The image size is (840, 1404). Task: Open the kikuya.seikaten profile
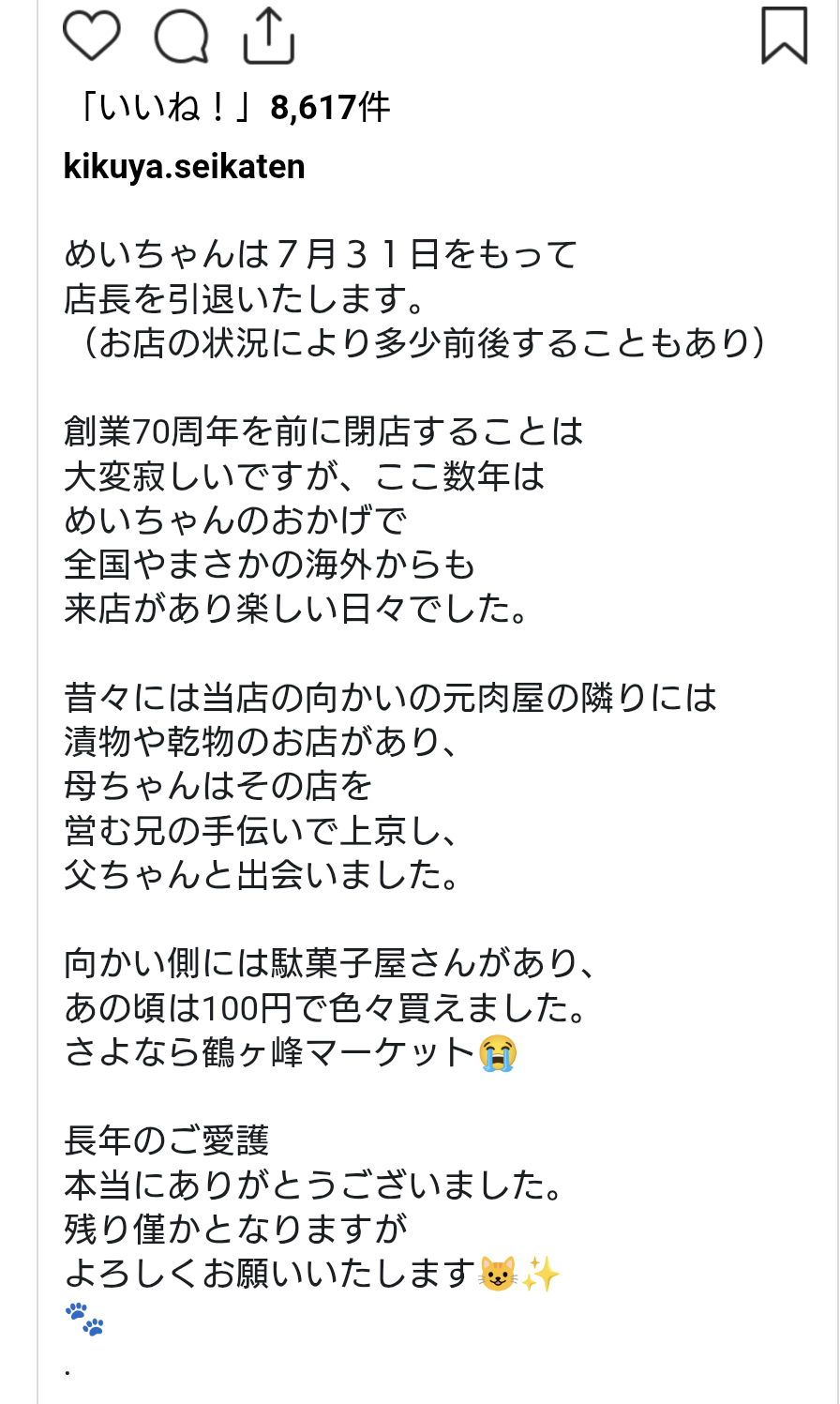185,167
